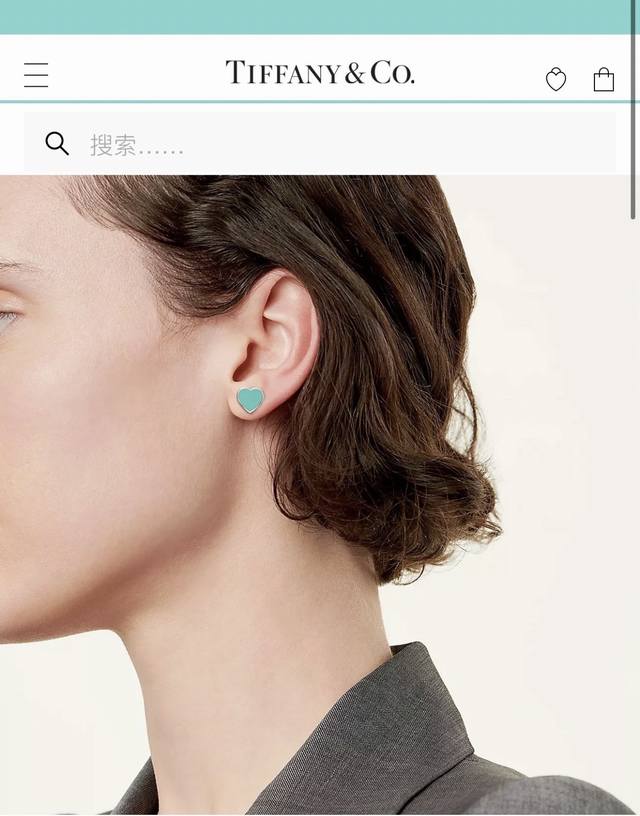This screenshot has width=640, height=816.
Task: Open the hamburger navigation menu
Action: pos(36,75)
